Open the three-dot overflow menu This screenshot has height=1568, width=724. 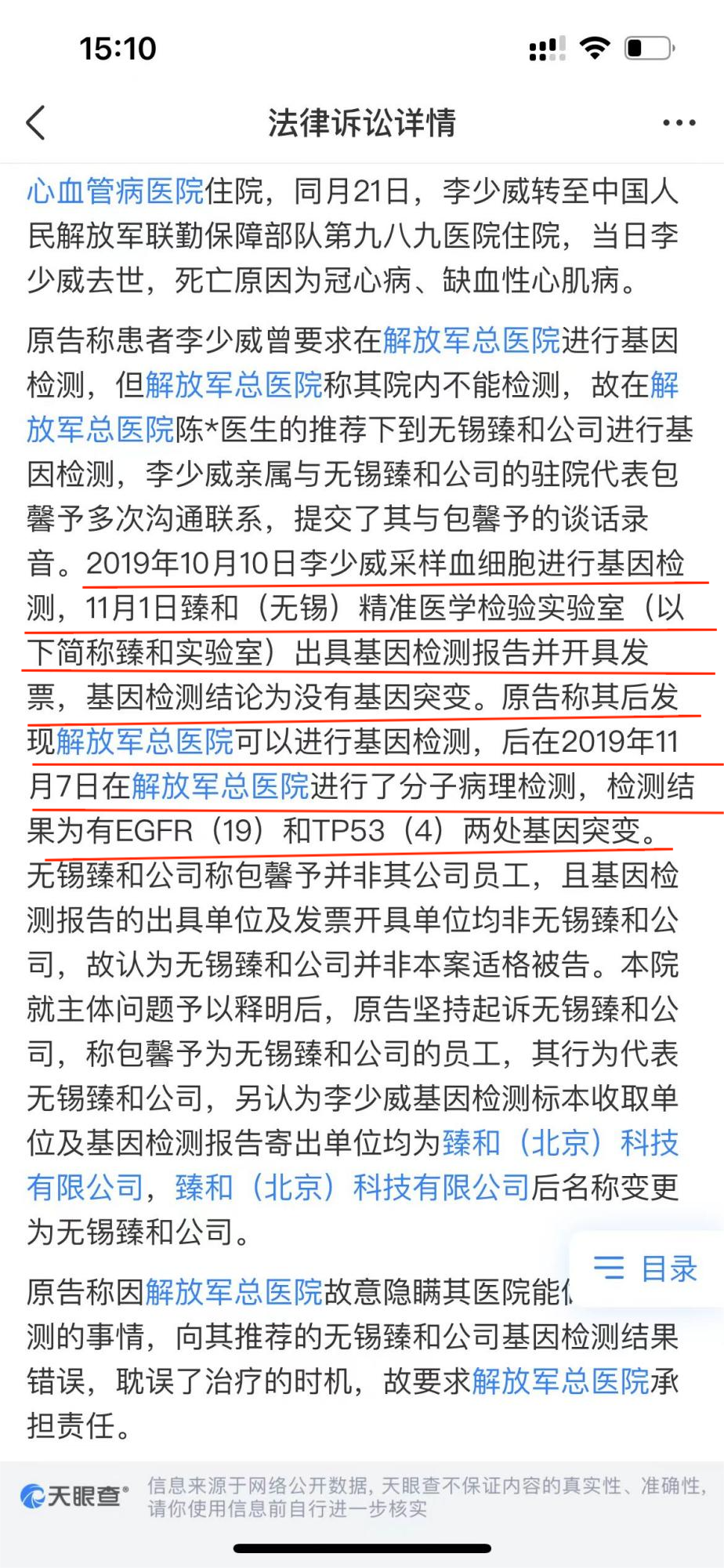click(679, 123)
